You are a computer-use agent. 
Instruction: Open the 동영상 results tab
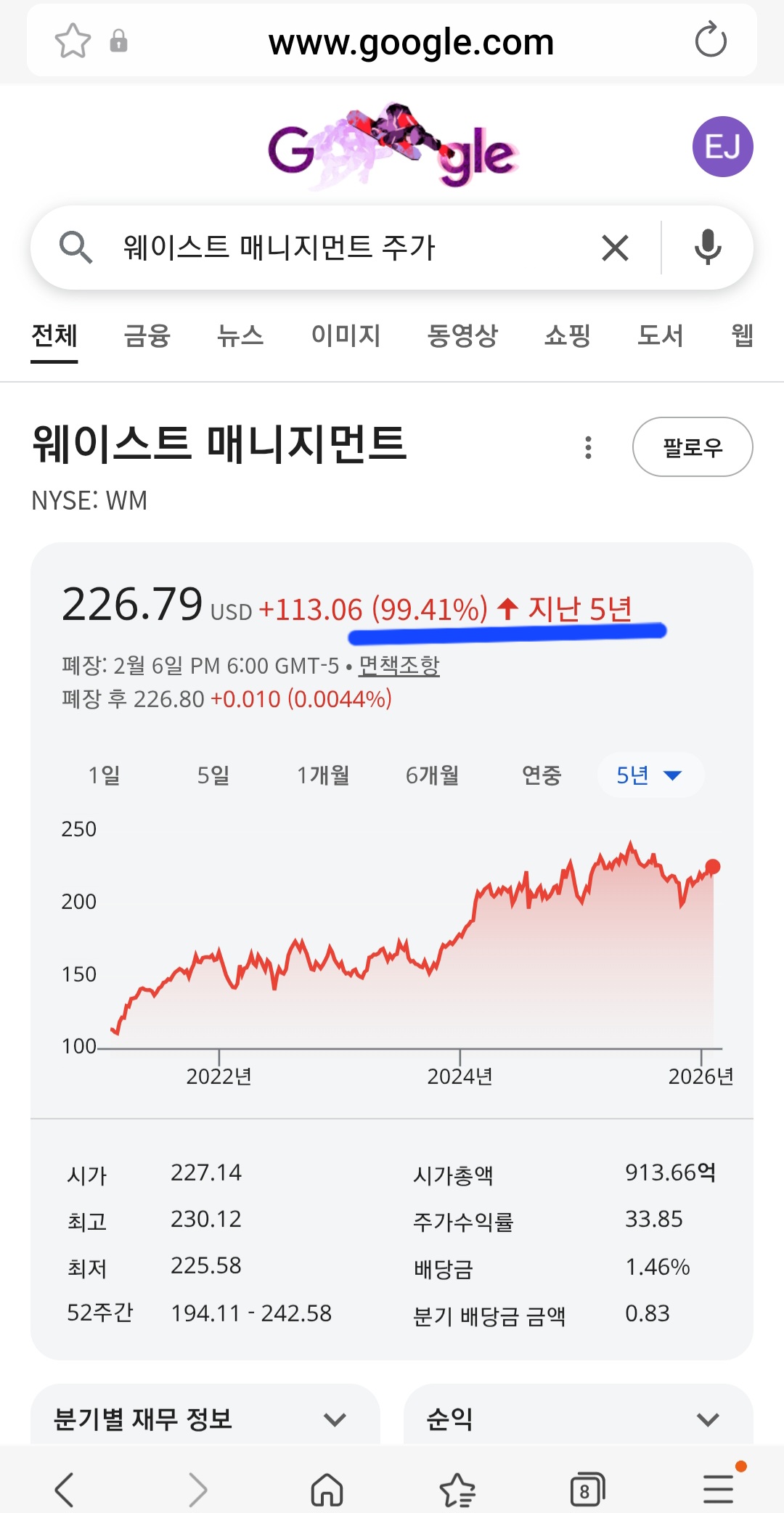[x=462, y=335]
